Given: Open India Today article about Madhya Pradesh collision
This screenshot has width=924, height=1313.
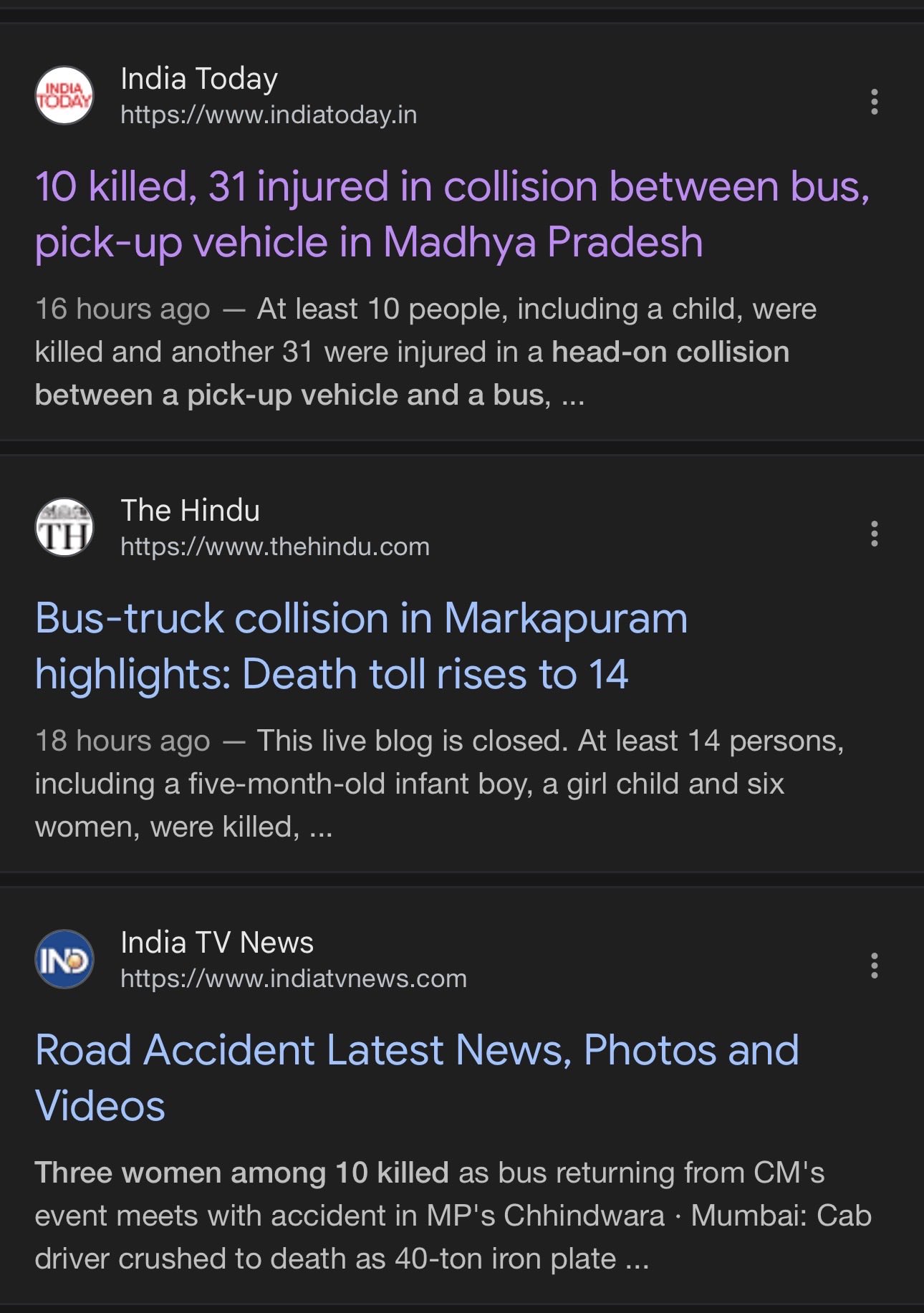Looking at the screenshot, I should click(451, 214).
